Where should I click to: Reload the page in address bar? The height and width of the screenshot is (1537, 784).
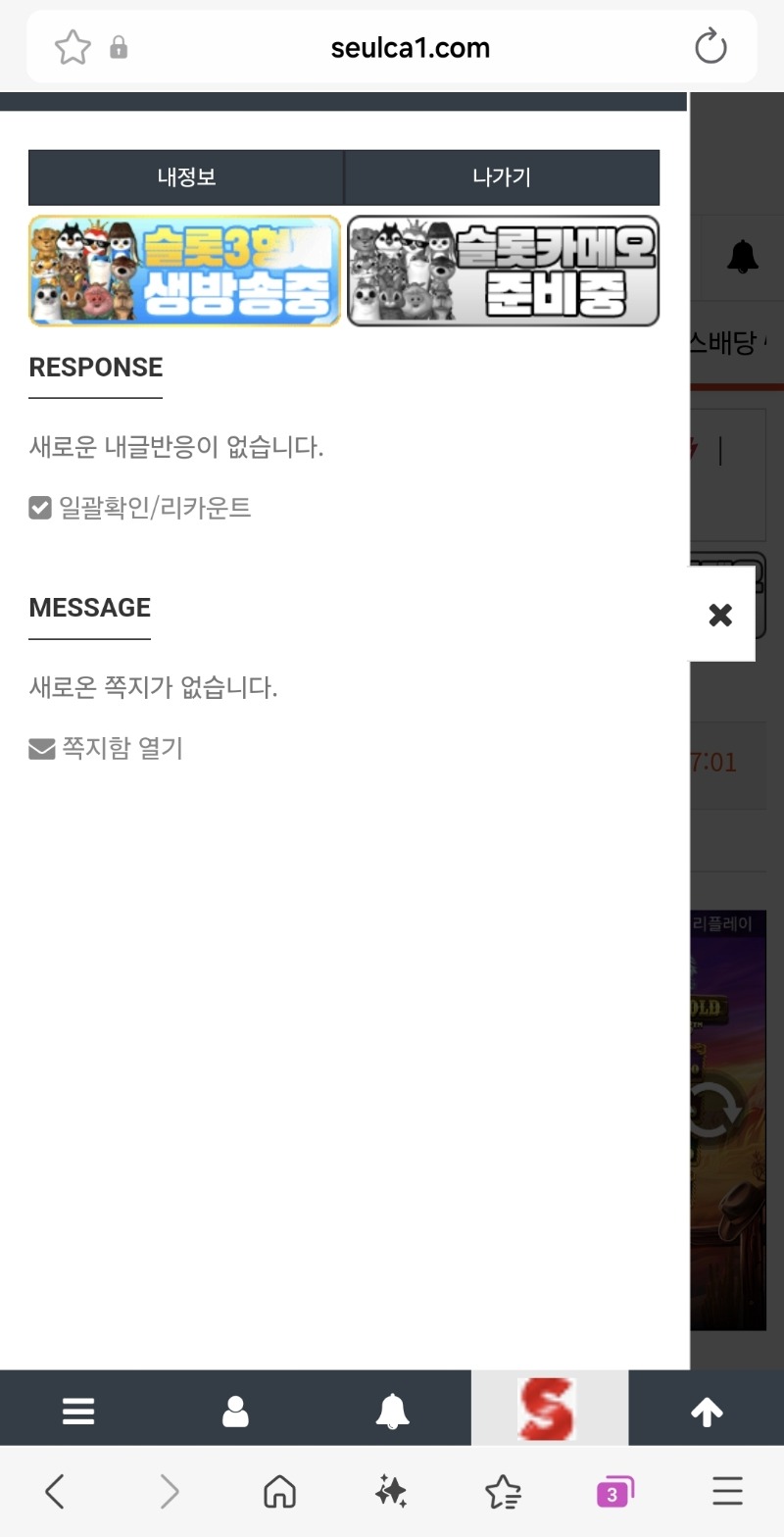pyautogui.click(x=710, y=47)
